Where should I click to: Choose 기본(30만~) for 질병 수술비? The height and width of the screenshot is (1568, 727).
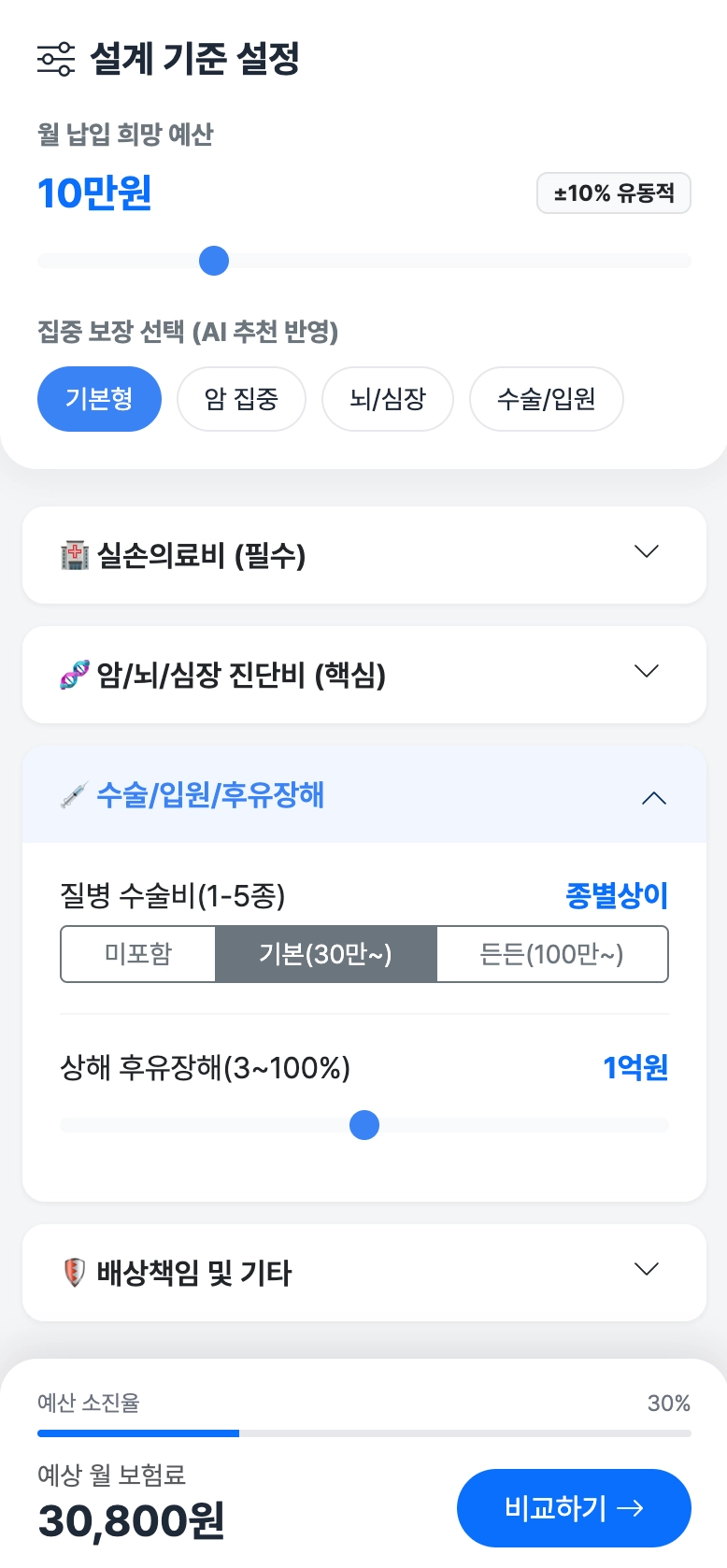point(325,954)
